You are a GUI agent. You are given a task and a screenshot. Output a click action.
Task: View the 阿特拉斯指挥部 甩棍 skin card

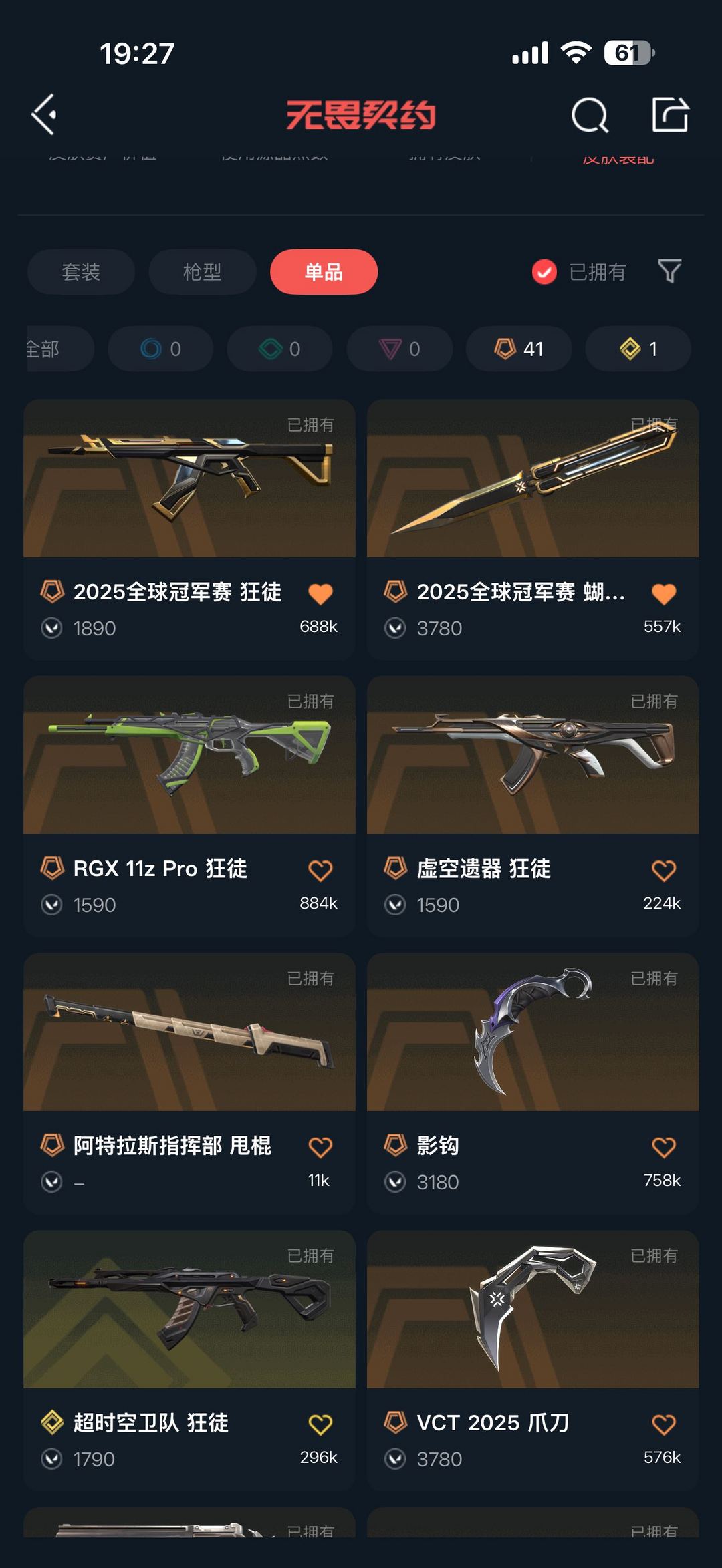pos(189,1033)
